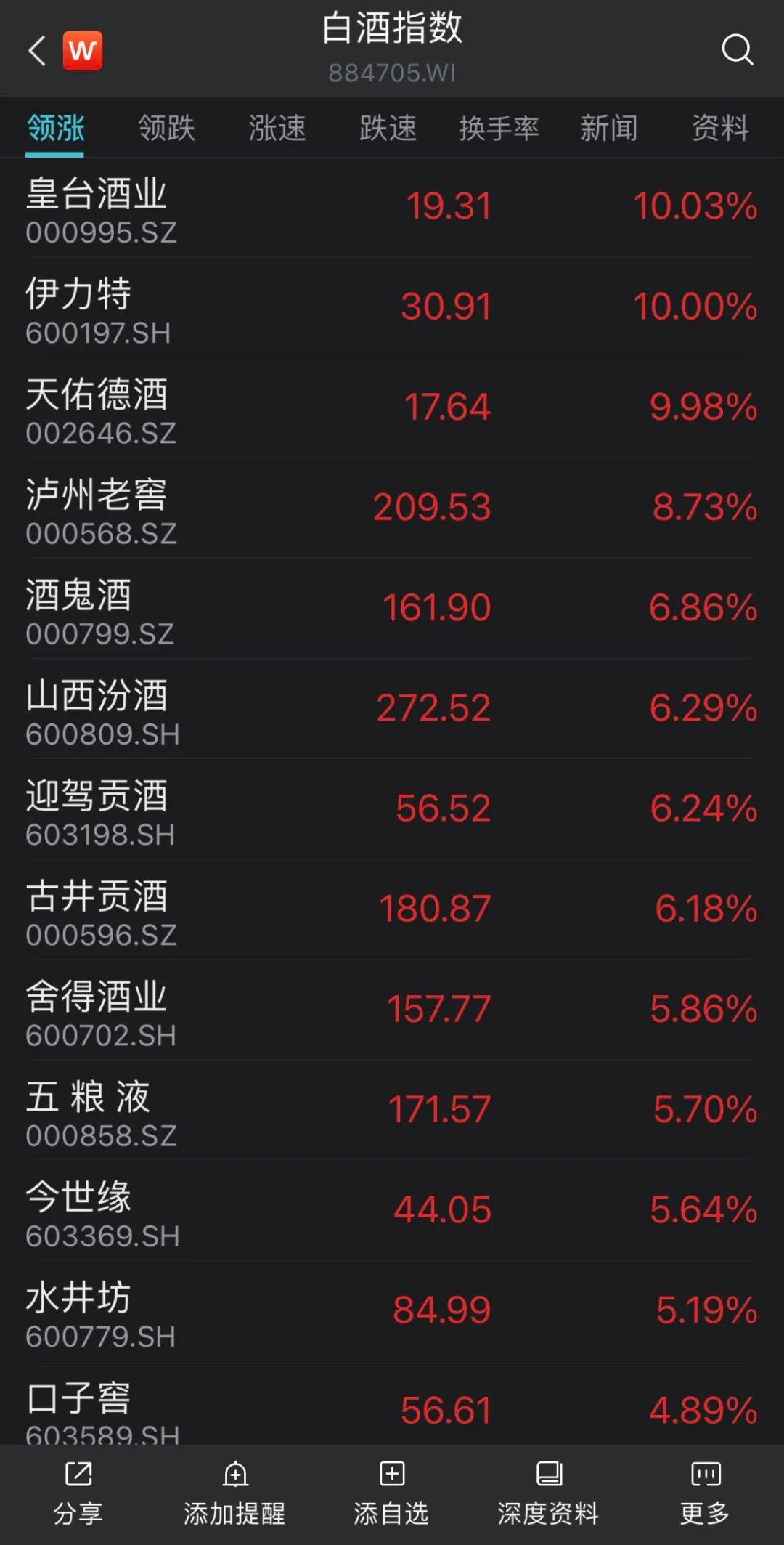Select the 跌速 tab
The image size is (784, 1545).
coord(388,128)
